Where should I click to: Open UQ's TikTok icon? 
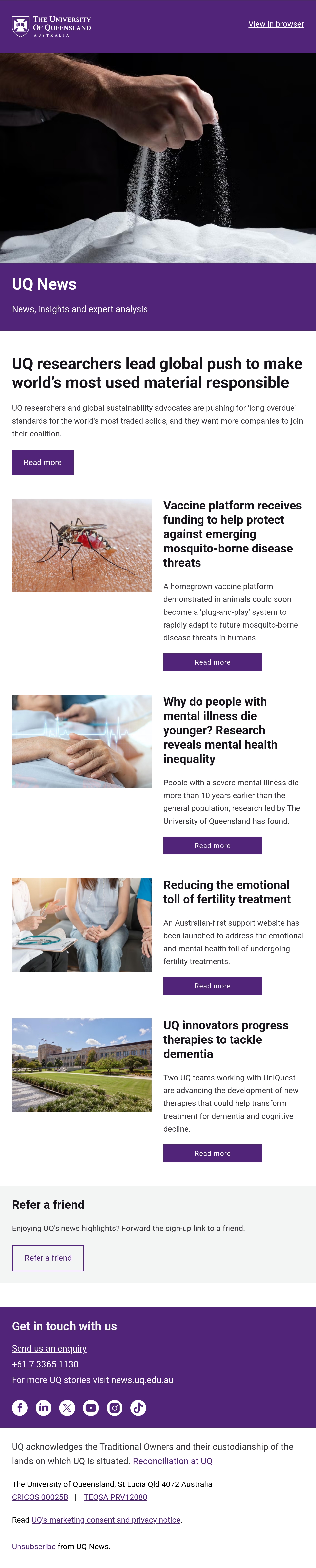click(x=138, y=1408)
